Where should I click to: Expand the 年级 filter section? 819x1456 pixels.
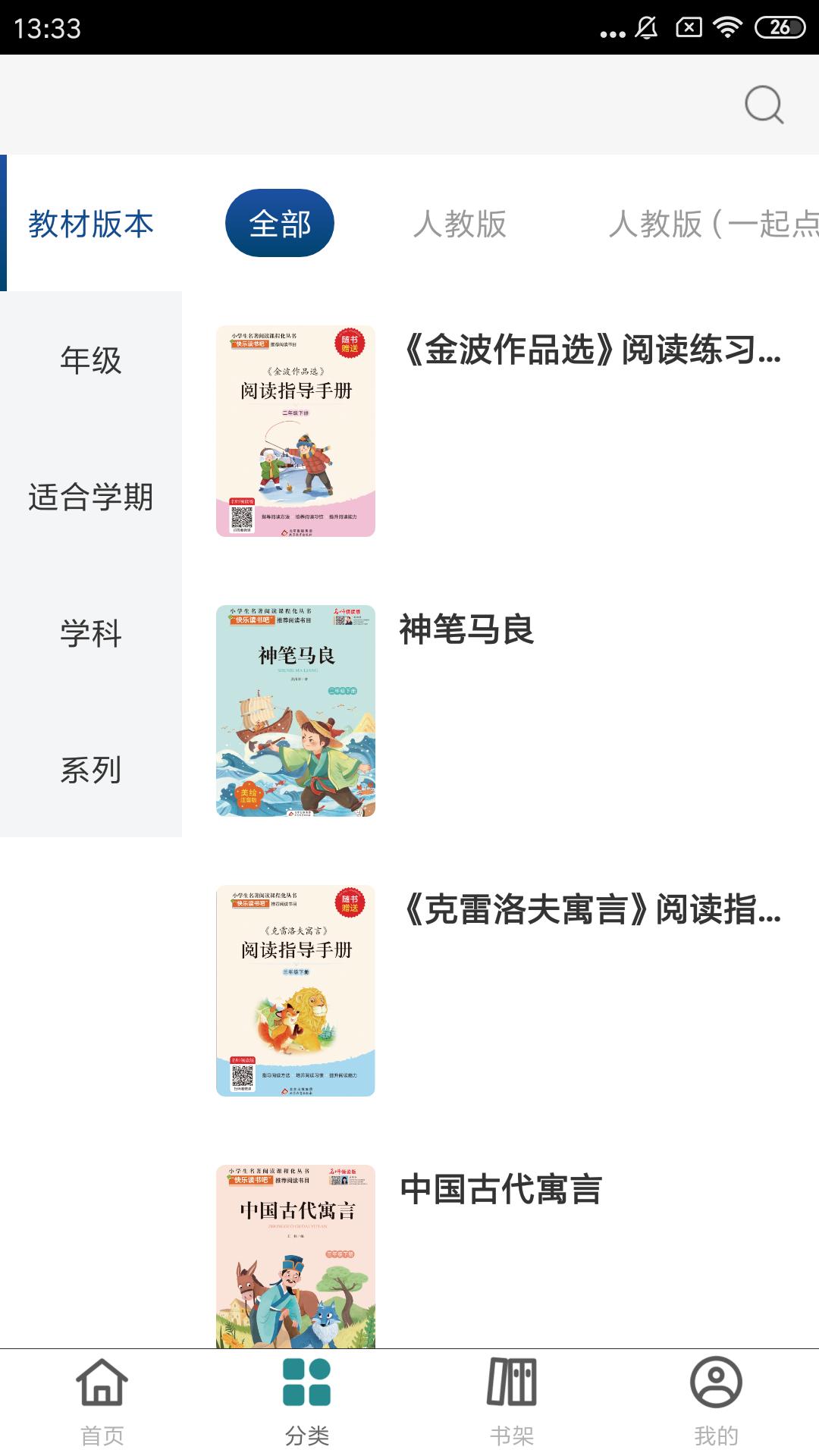click(91, 362)
